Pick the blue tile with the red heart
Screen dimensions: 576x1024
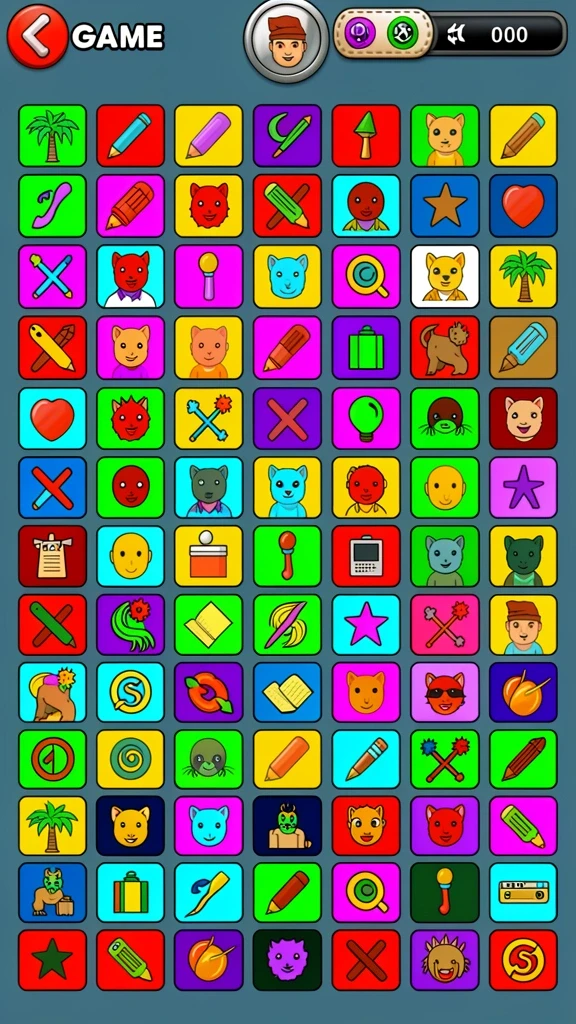tap(523, 206)
